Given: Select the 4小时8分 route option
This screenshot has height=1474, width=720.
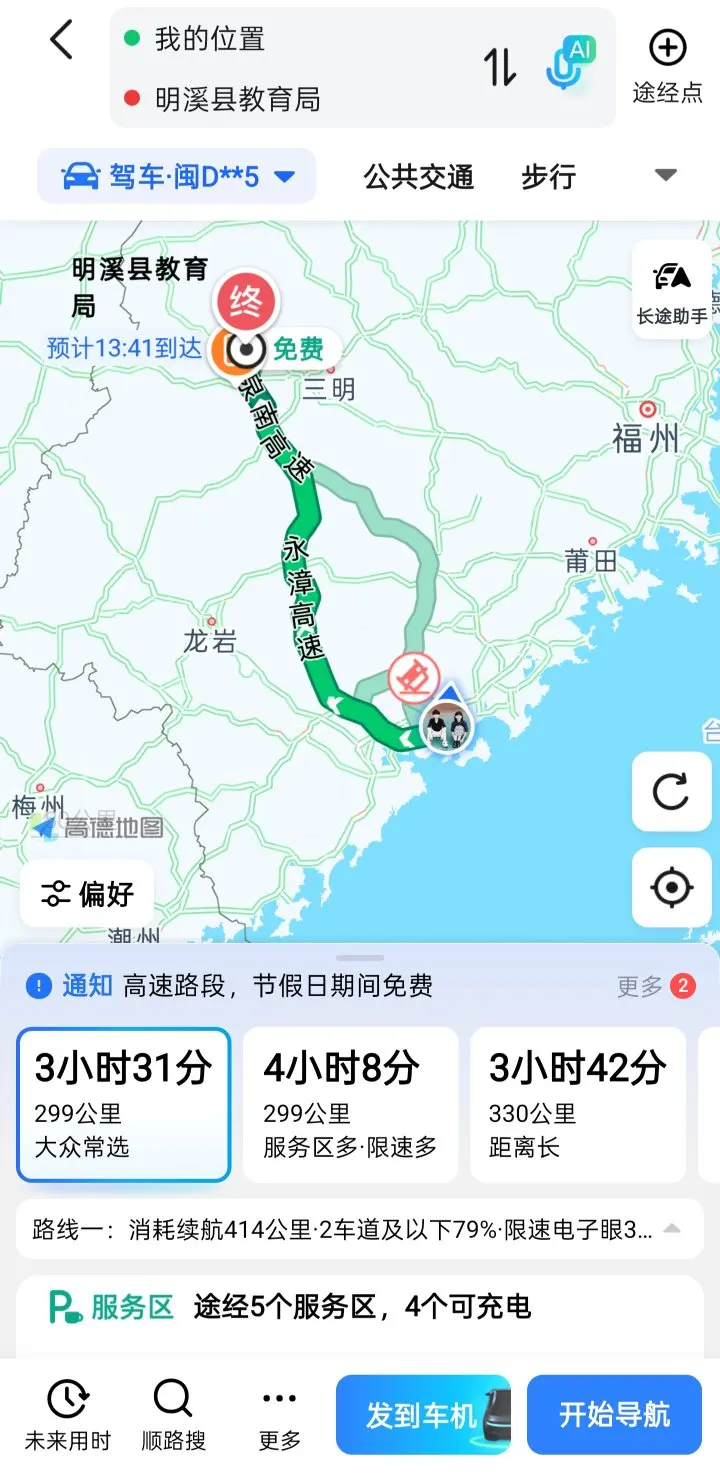Looking at the screenshot, I should pos(350,1105).
